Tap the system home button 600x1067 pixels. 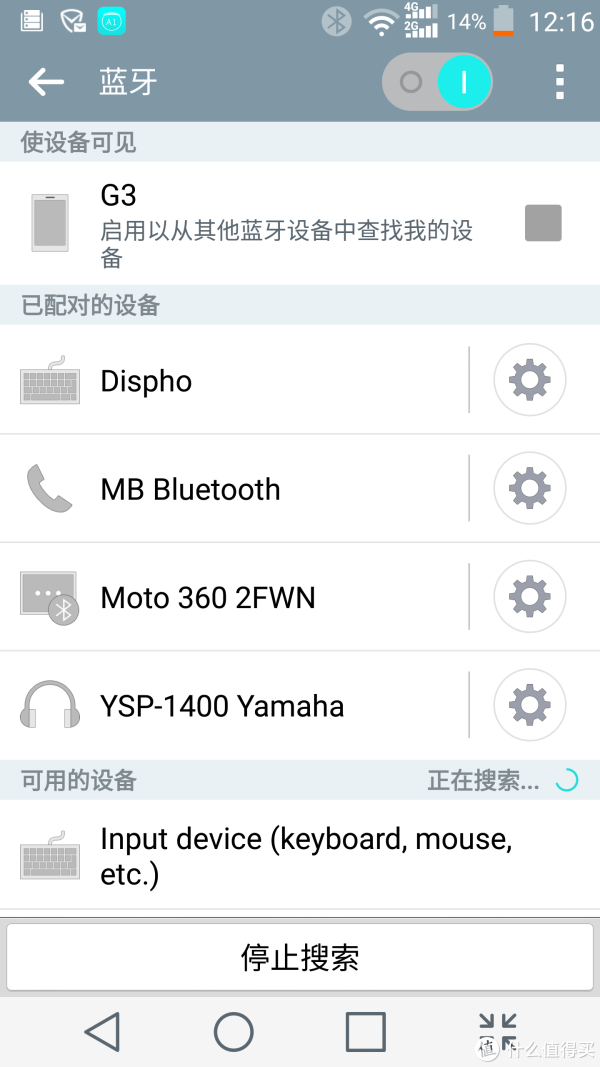click(233, 1032)
